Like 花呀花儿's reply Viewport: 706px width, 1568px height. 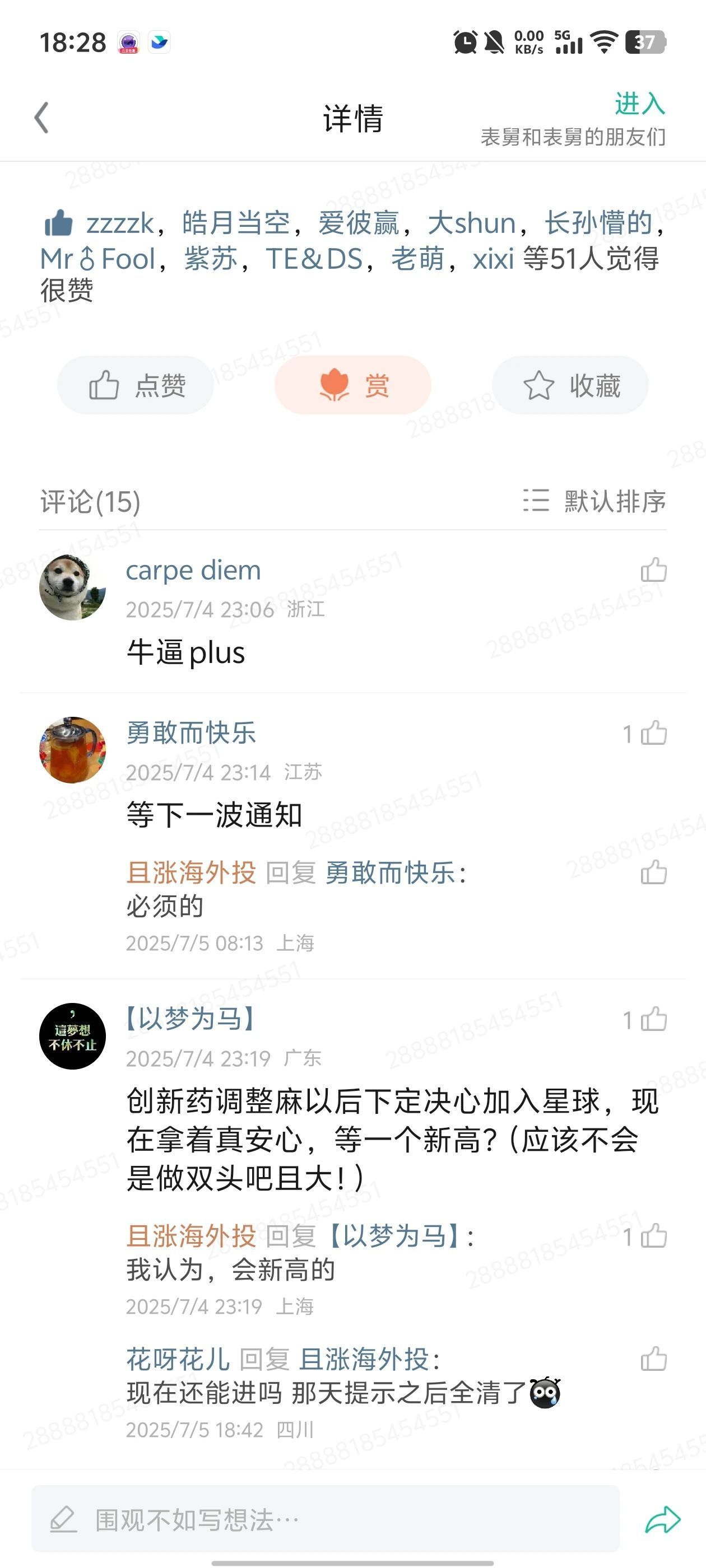coord(654,1359)
